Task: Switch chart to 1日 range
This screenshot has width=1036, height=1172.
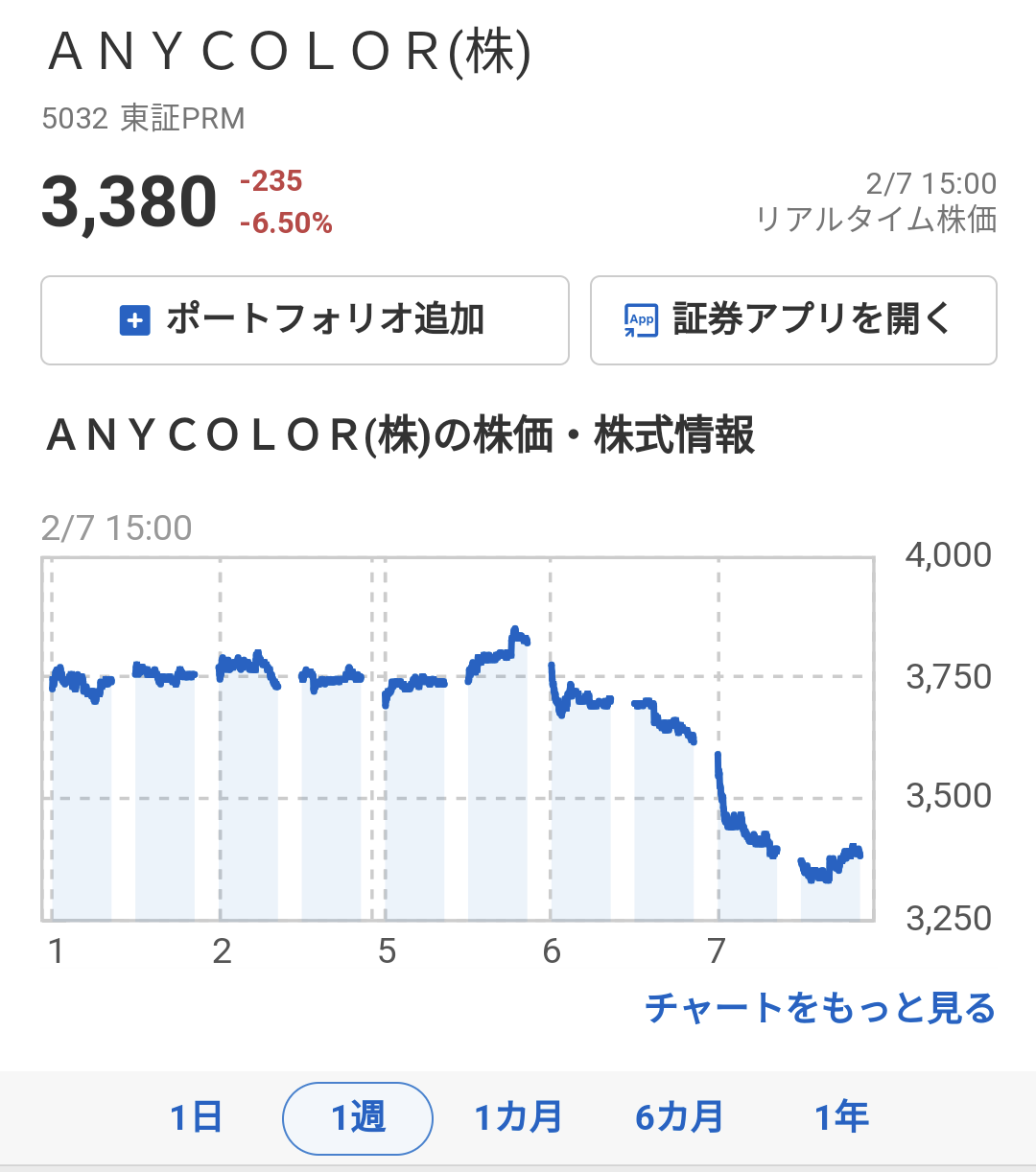Action: pos(197,1117)
